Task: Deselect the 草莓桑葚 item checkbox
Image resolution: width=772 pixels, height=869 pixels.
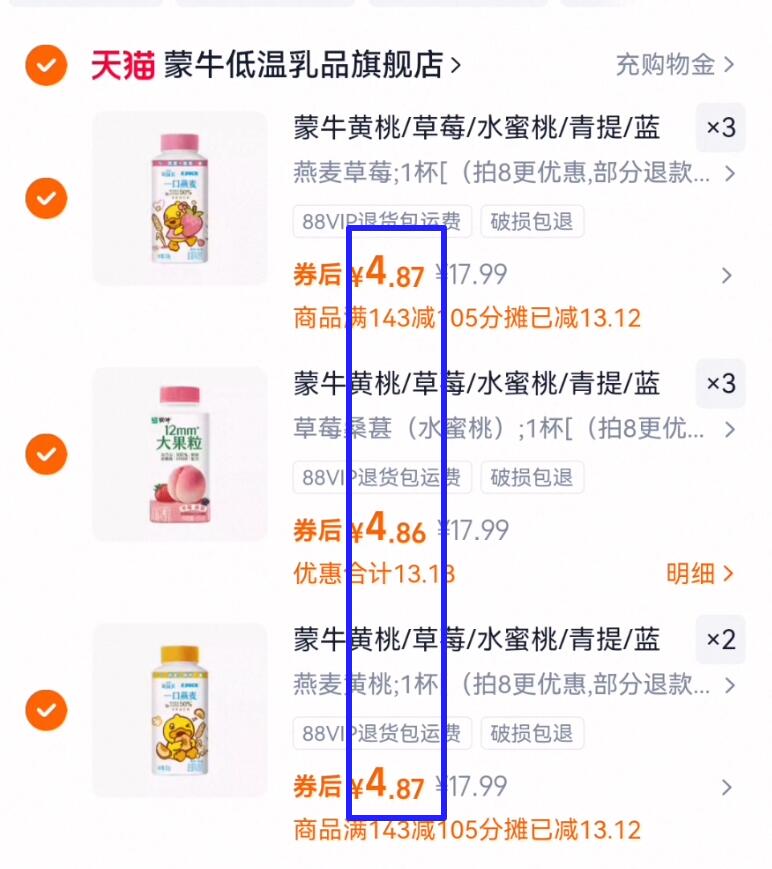Action: coord(46,455)
